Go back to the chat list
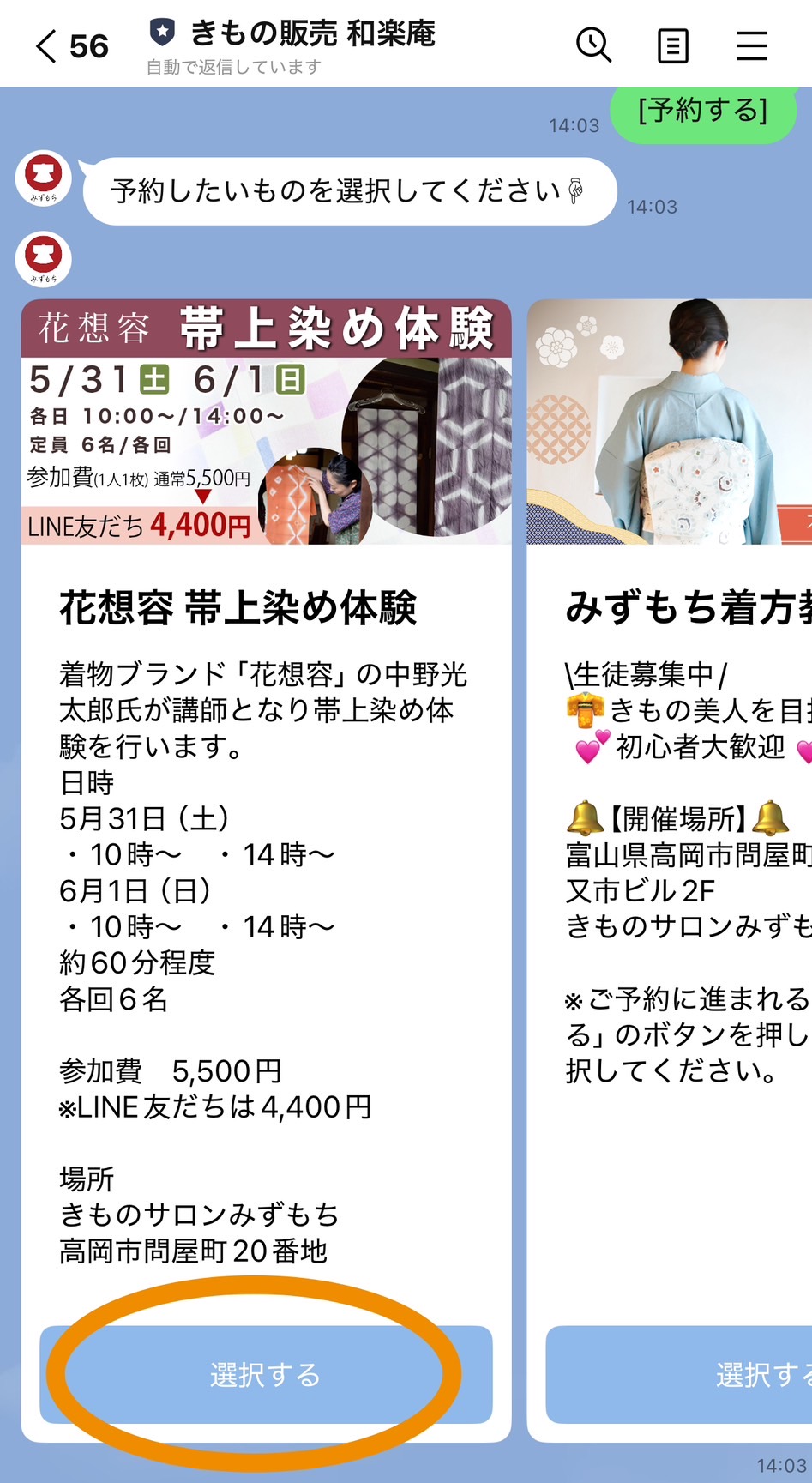This screenshot has width=812, height=1483. (x=47, y=46)
